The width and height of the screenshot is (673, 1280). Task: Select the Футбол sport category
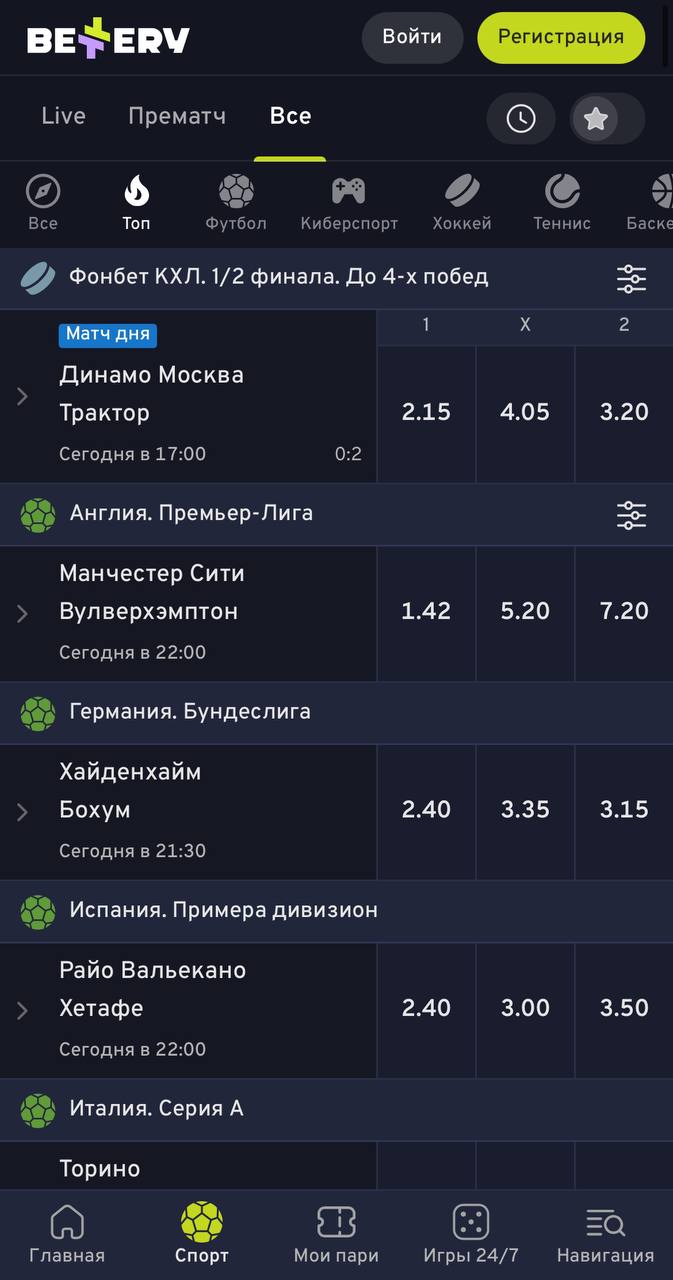point(236,203)
